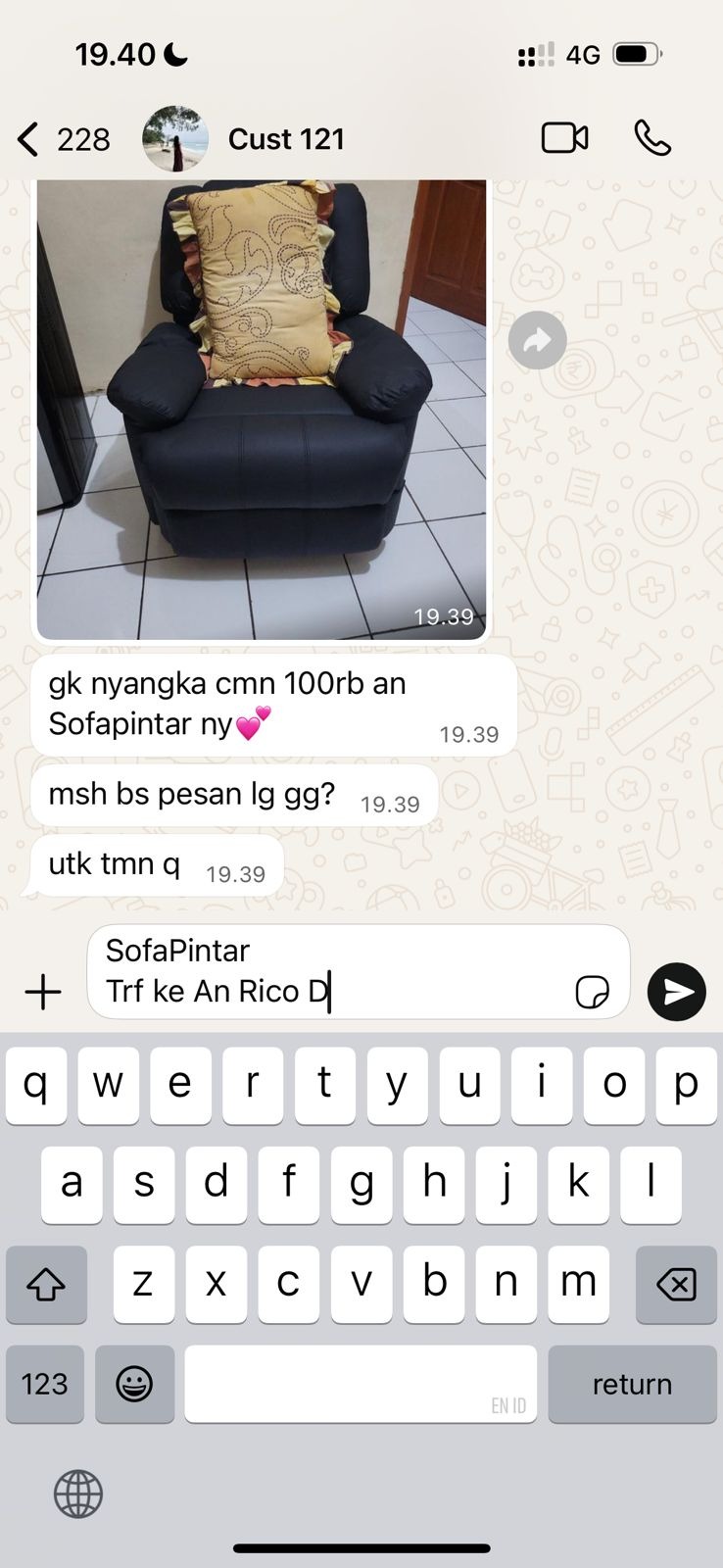Switch to the 123 number keyboard
The width and height of the screenshot is (723, 1568).
45,1384
